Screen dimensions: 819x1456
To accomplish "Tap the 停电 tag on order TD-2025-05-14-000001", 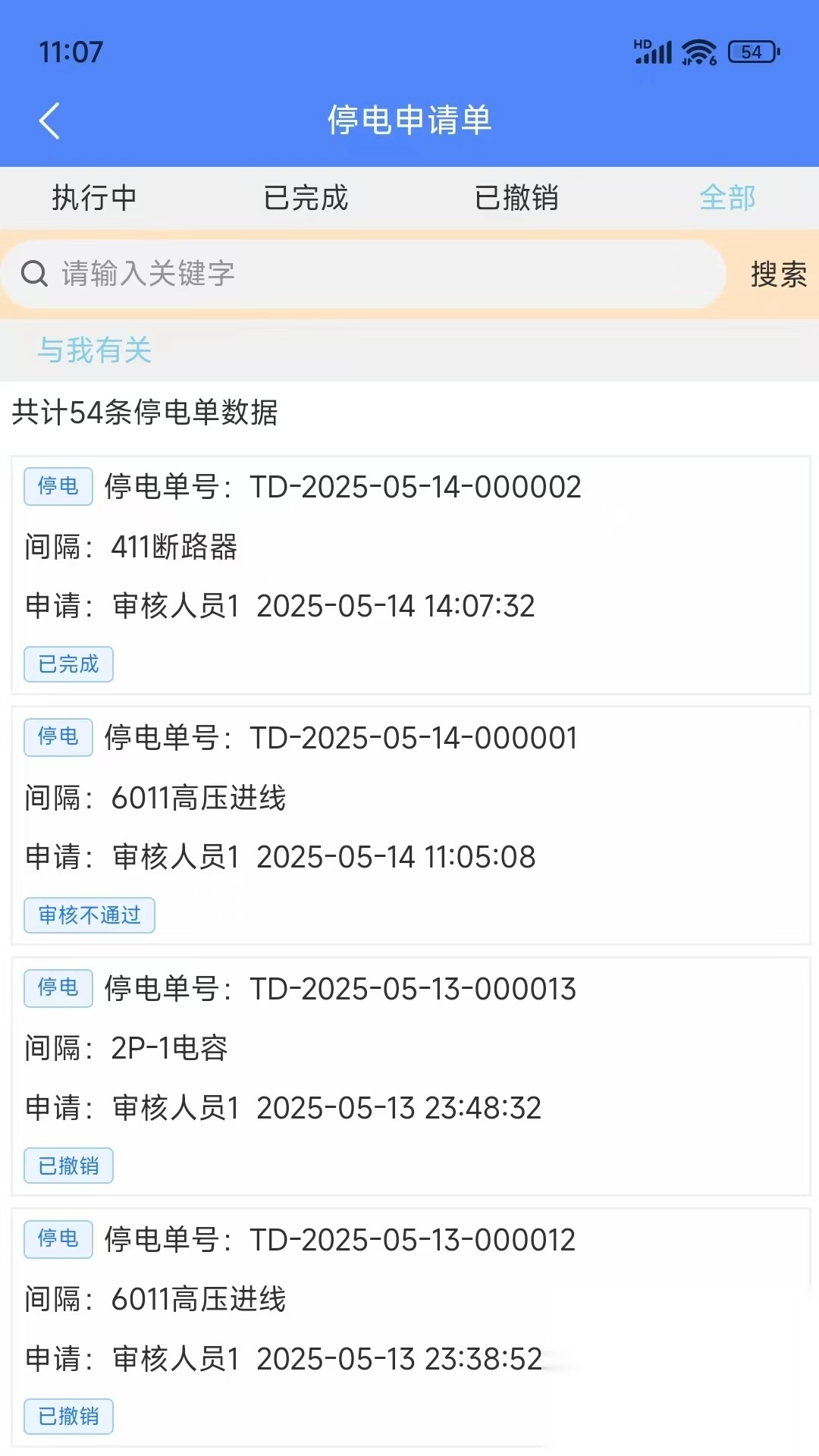I will [x=58, y=736].
